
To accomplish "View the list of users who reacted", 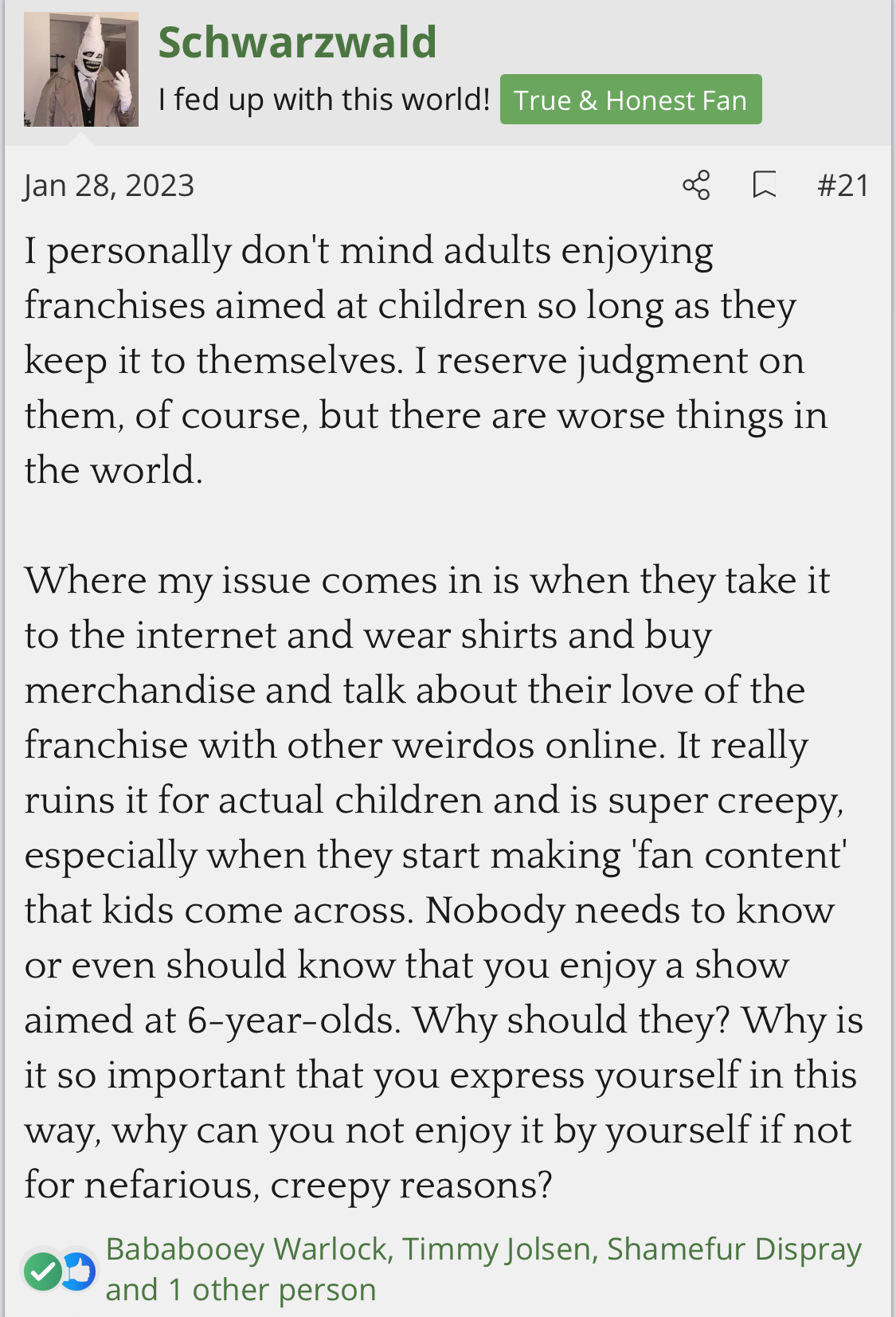I will (x=483, y=1268).
